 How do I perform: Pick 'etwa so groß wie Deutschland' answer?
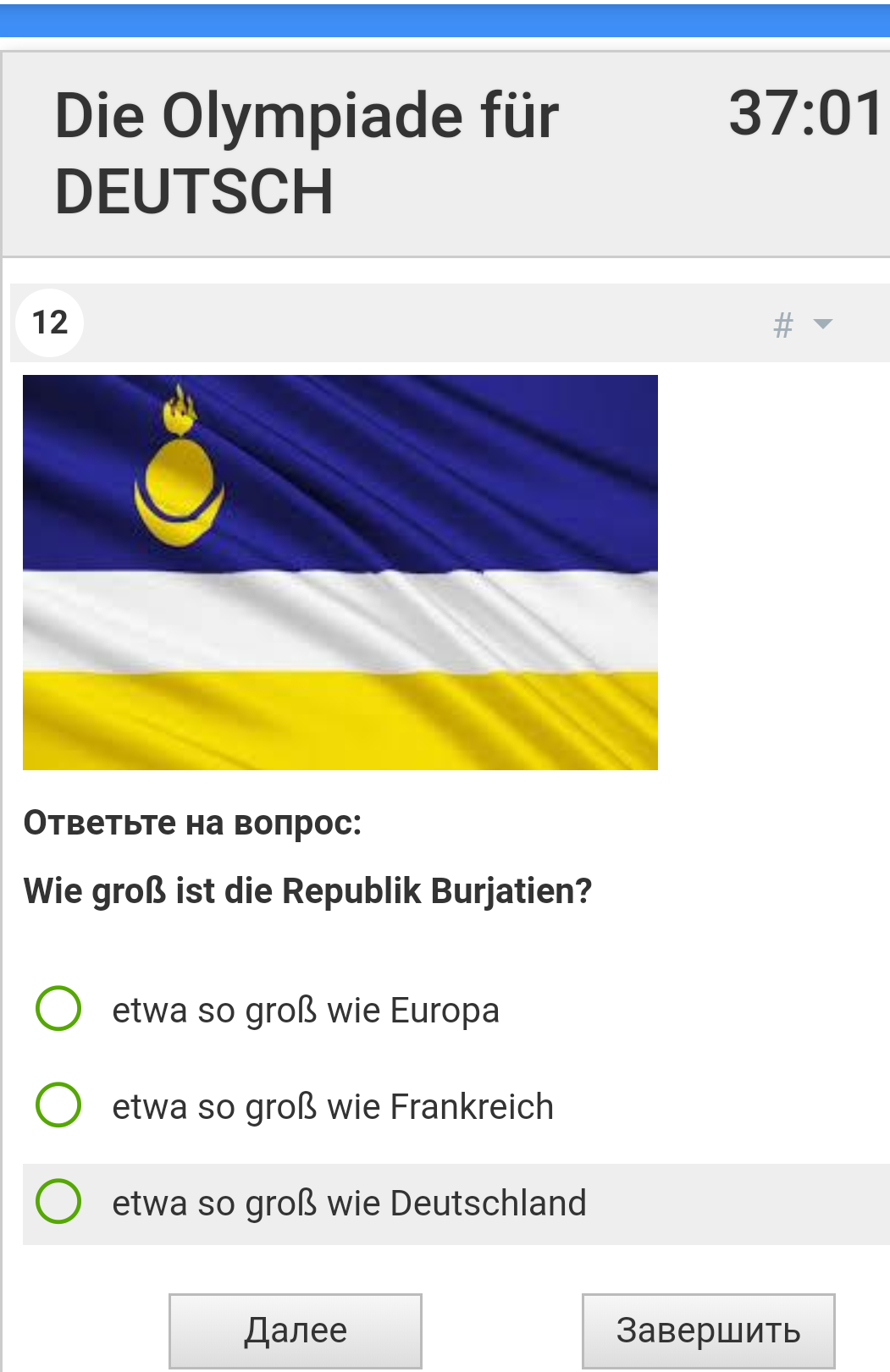click(58, 1202)
